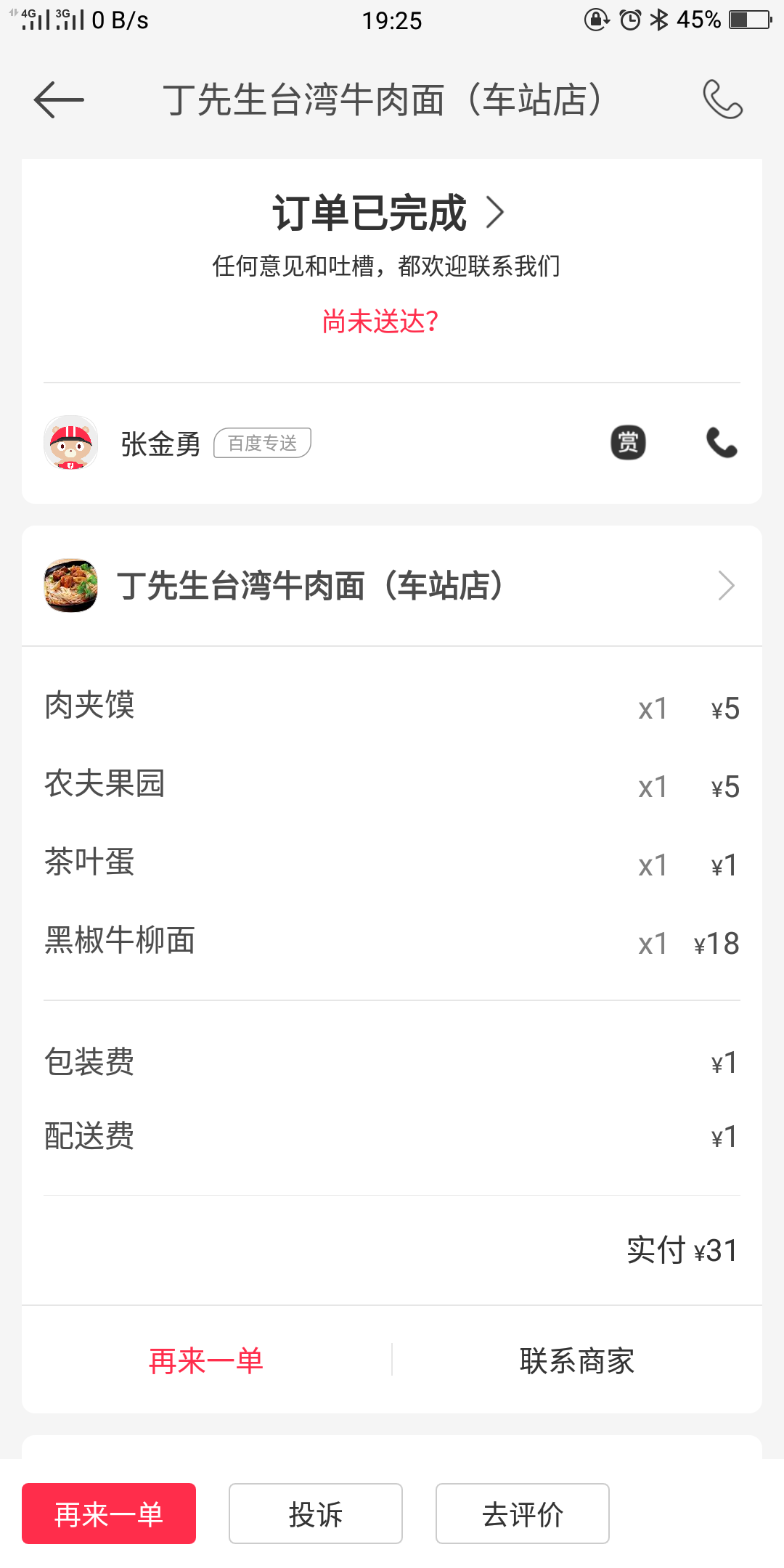The height and width of the screenshot is (1568, 784).
Task: File a complaint with 投诉
Action: point(316,1514)
